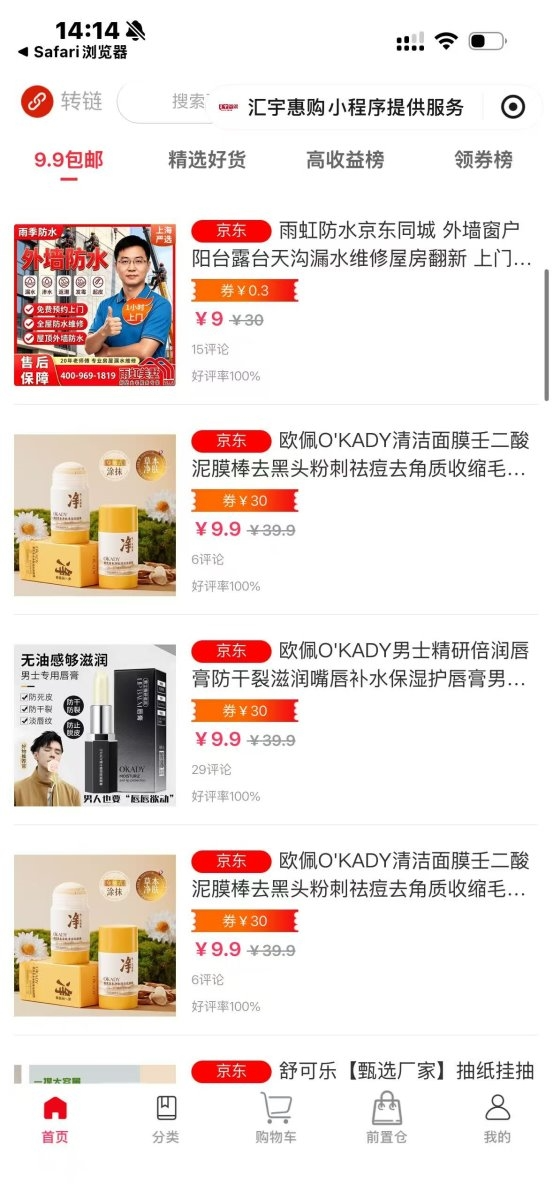
Task: Open the 欧佩 男士润唇膏 product card
Action: pyautogui.click(x=276, y=725)
